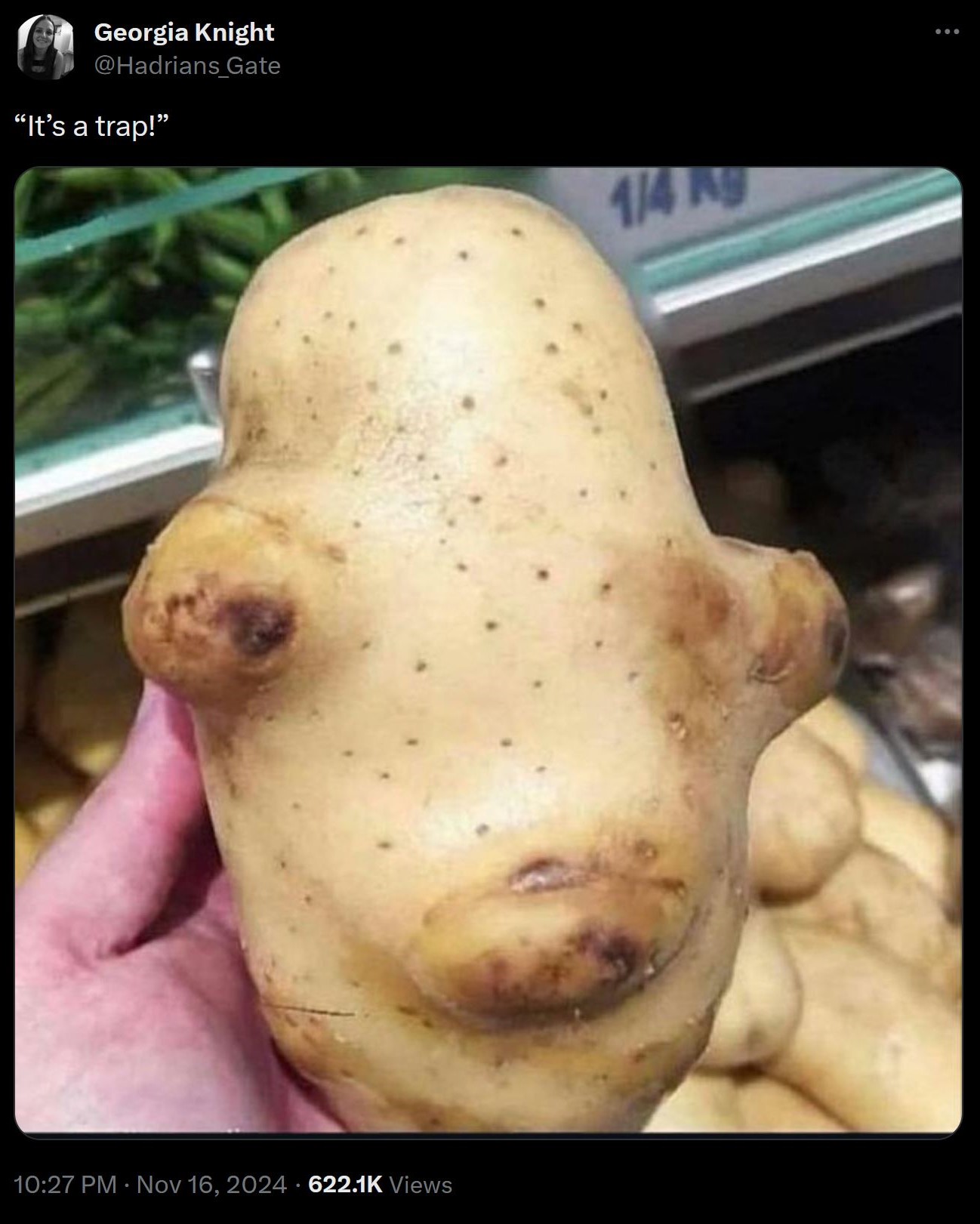Open the tweet's three-dot overflow menu
The height and width of the screenshot is (1224, 980).
pyautogui.click(x=946, y=32)
